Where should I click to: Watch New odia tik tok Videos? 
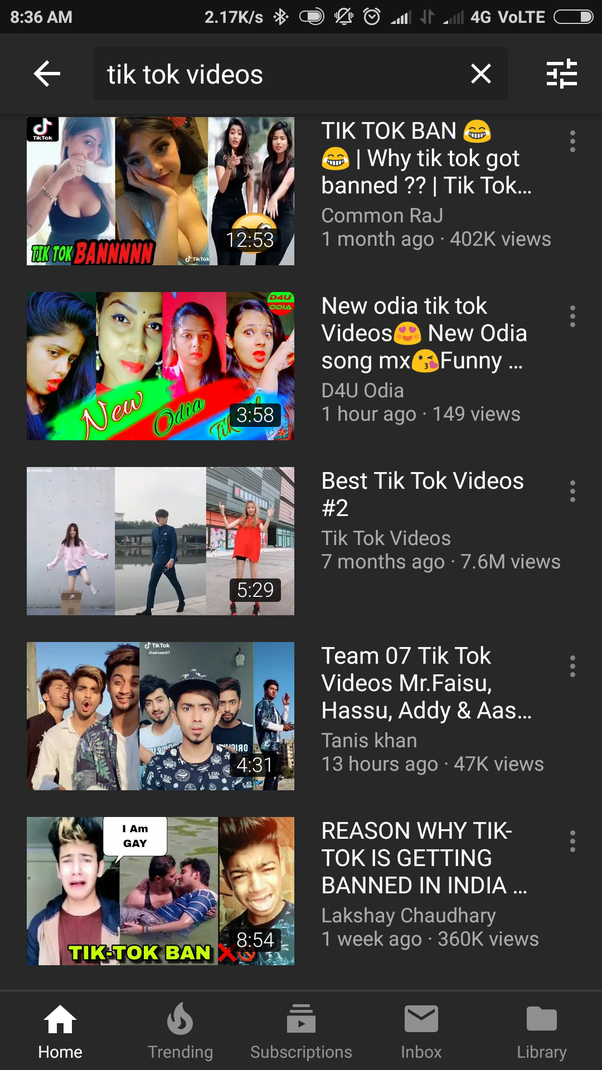pyautogui.click(x=161, y=366)
